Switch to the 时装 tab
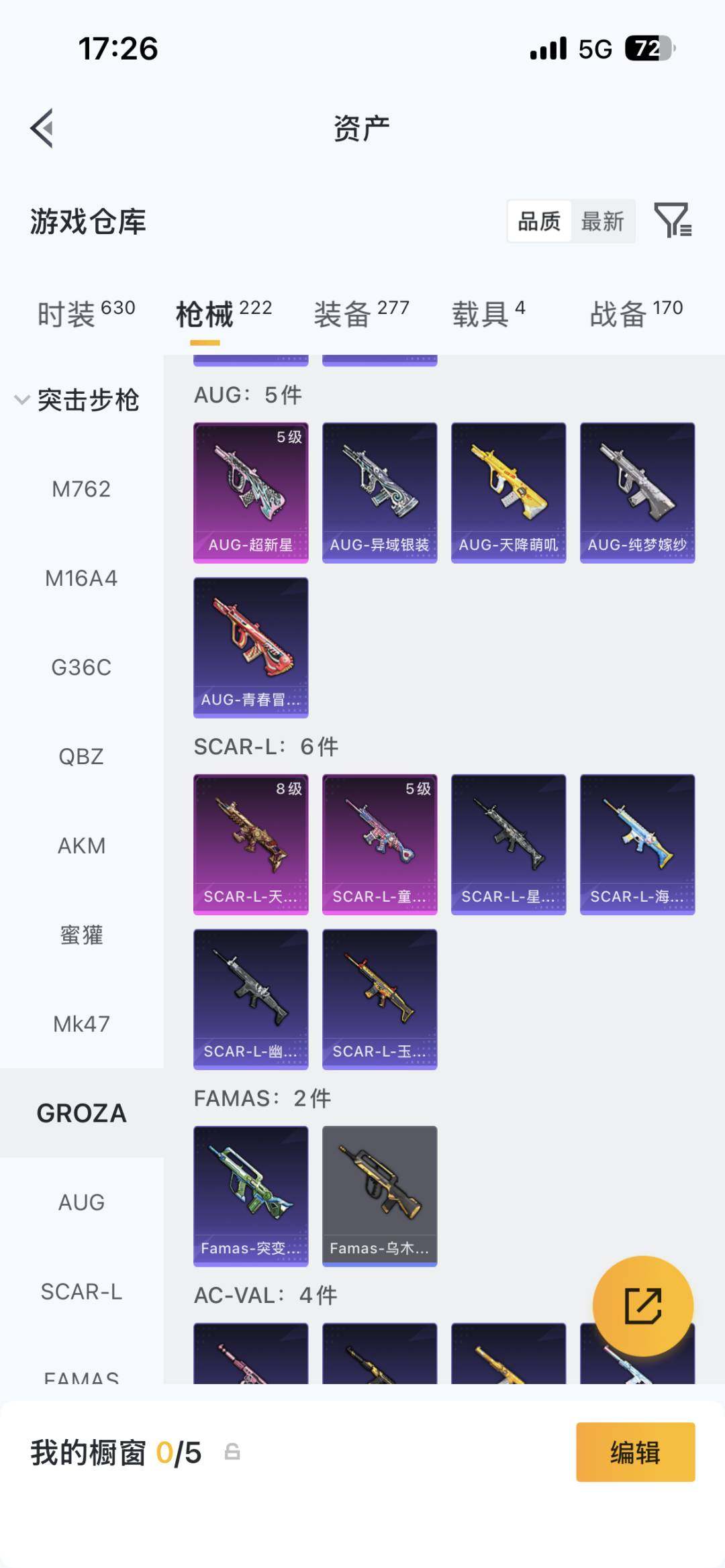Viewport: 725px width, 1568px height. click(x=86, y=313)
